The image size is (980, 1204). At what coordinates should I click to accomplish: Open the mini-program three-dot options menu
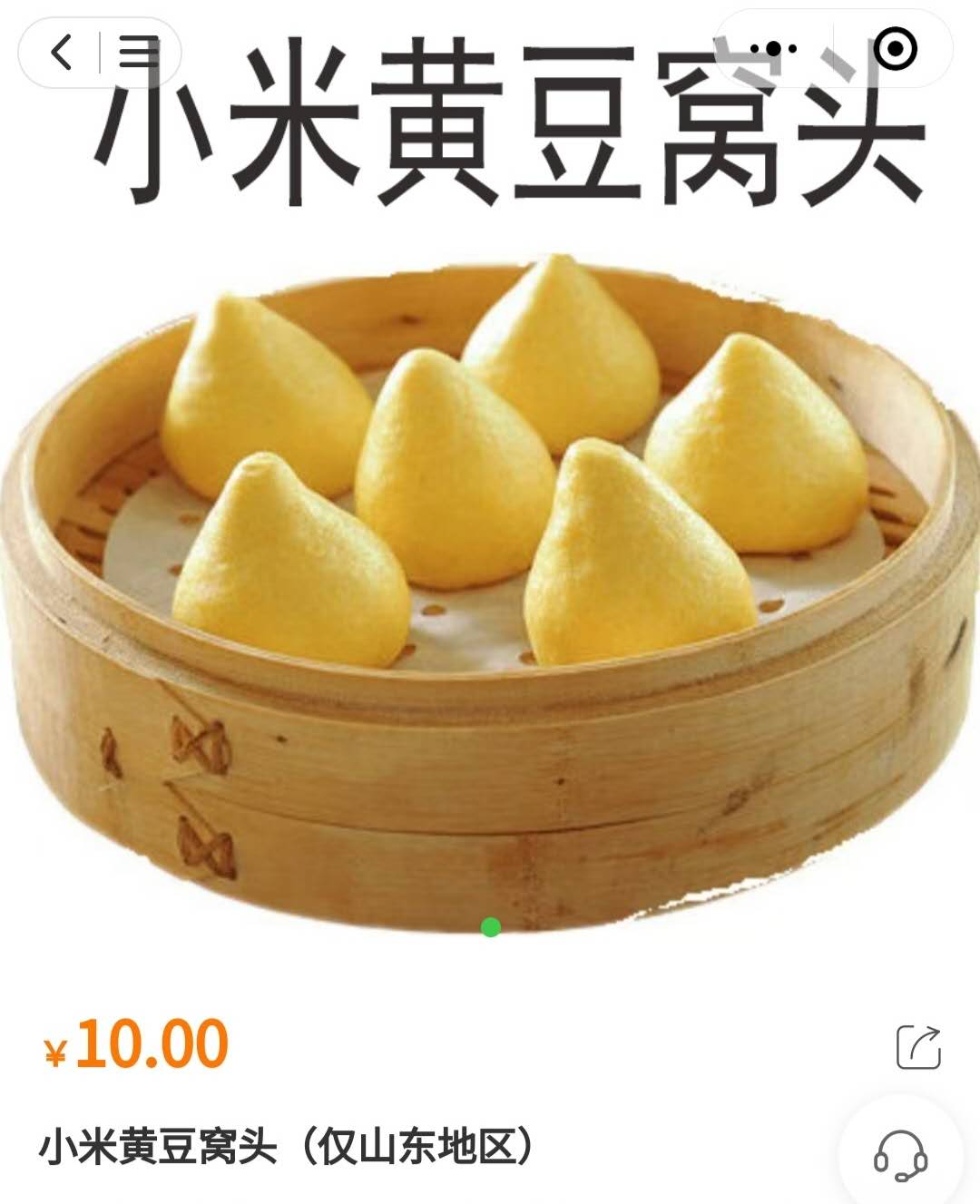(x=778, y=48)
